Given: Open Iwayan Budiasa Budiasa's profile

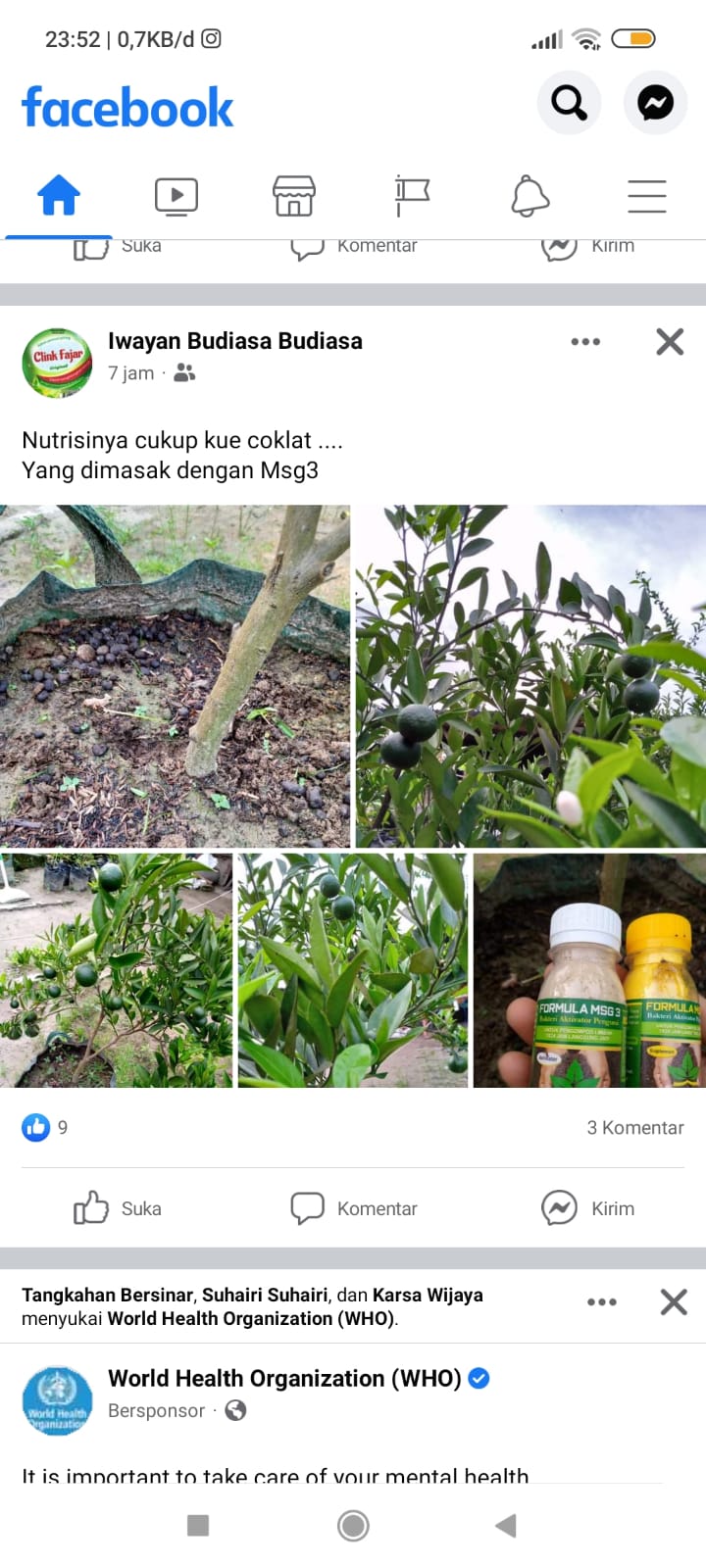Looking at the screenshot, I should click(x=235, y=341).
